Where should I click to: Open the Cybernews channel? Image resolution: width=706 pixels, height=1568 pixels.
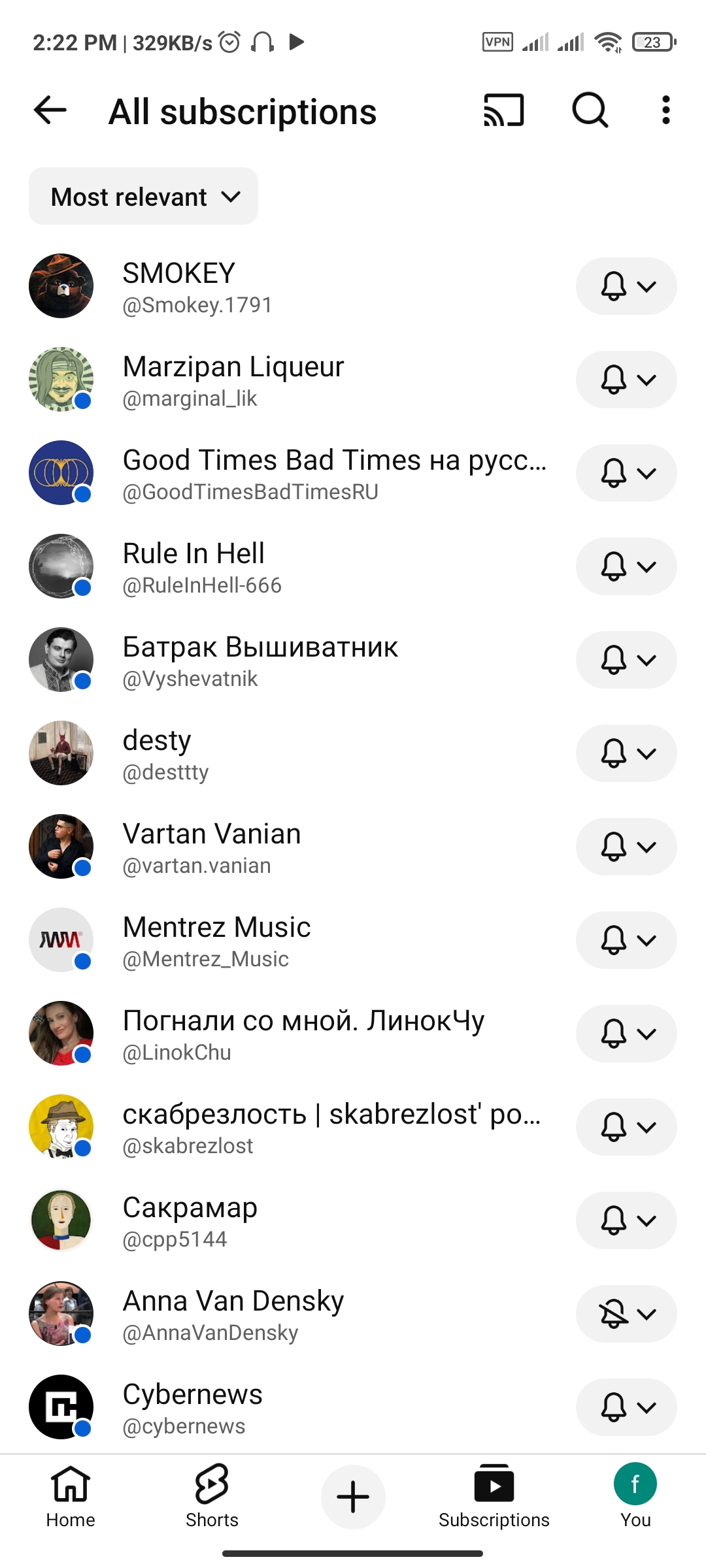192,1408
